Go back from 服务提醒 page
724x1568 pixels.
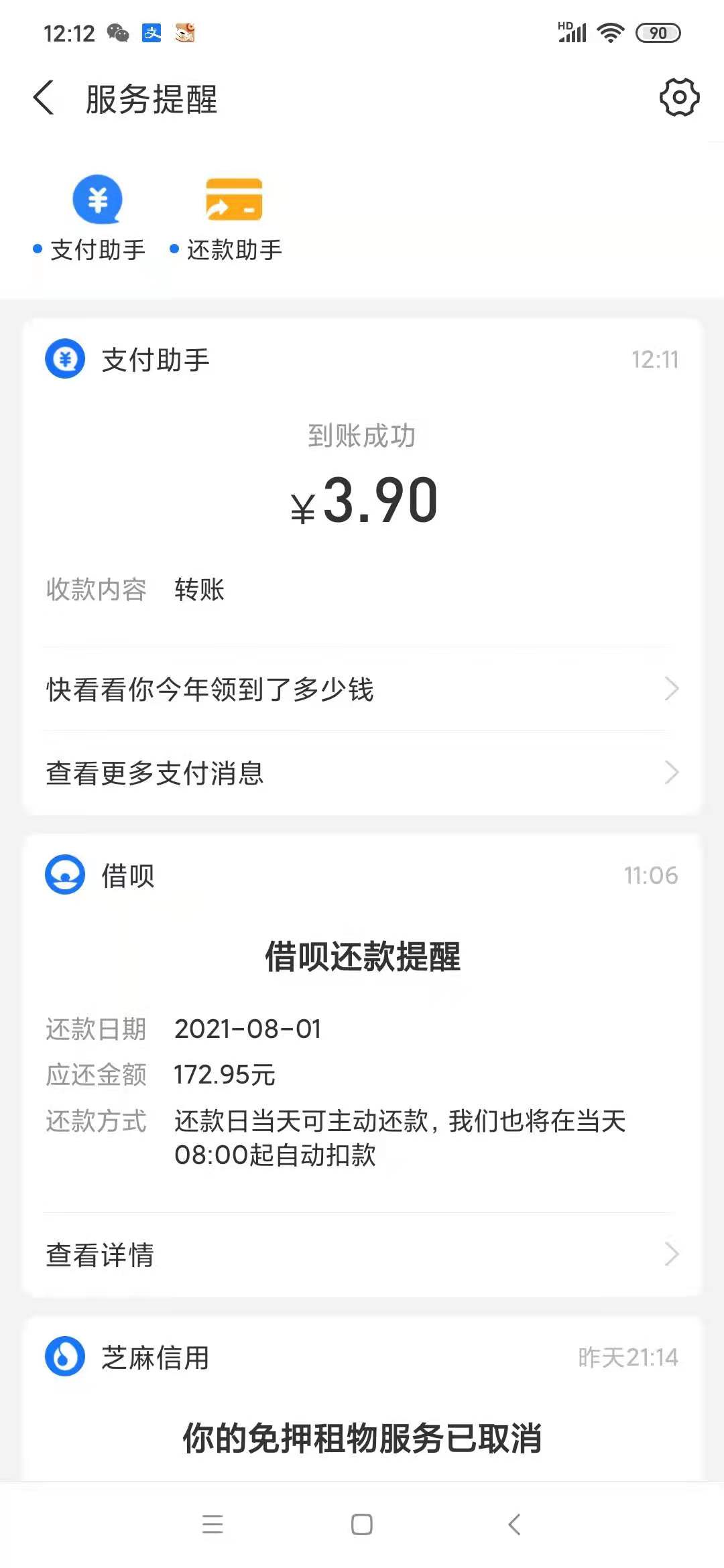point(44,99)
